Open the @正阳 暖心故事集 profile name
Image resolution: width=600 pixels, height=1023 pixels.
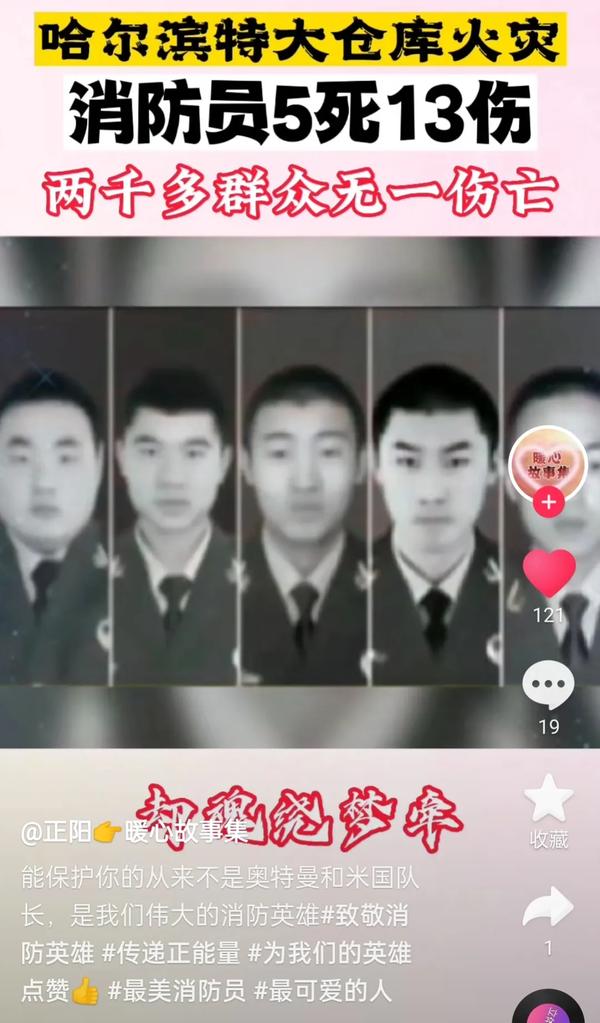coord(135,833)
